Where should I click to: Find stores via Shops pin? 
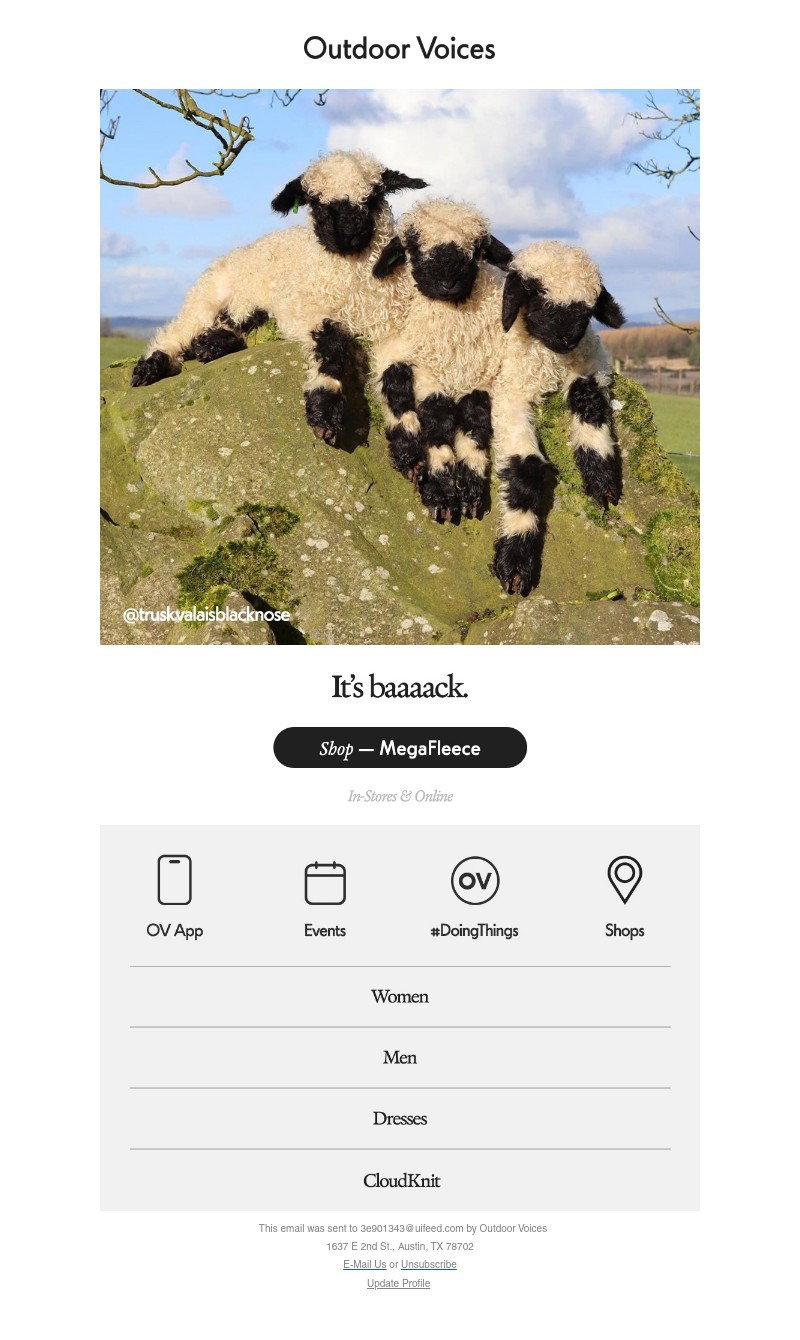(x=625, y=897)
